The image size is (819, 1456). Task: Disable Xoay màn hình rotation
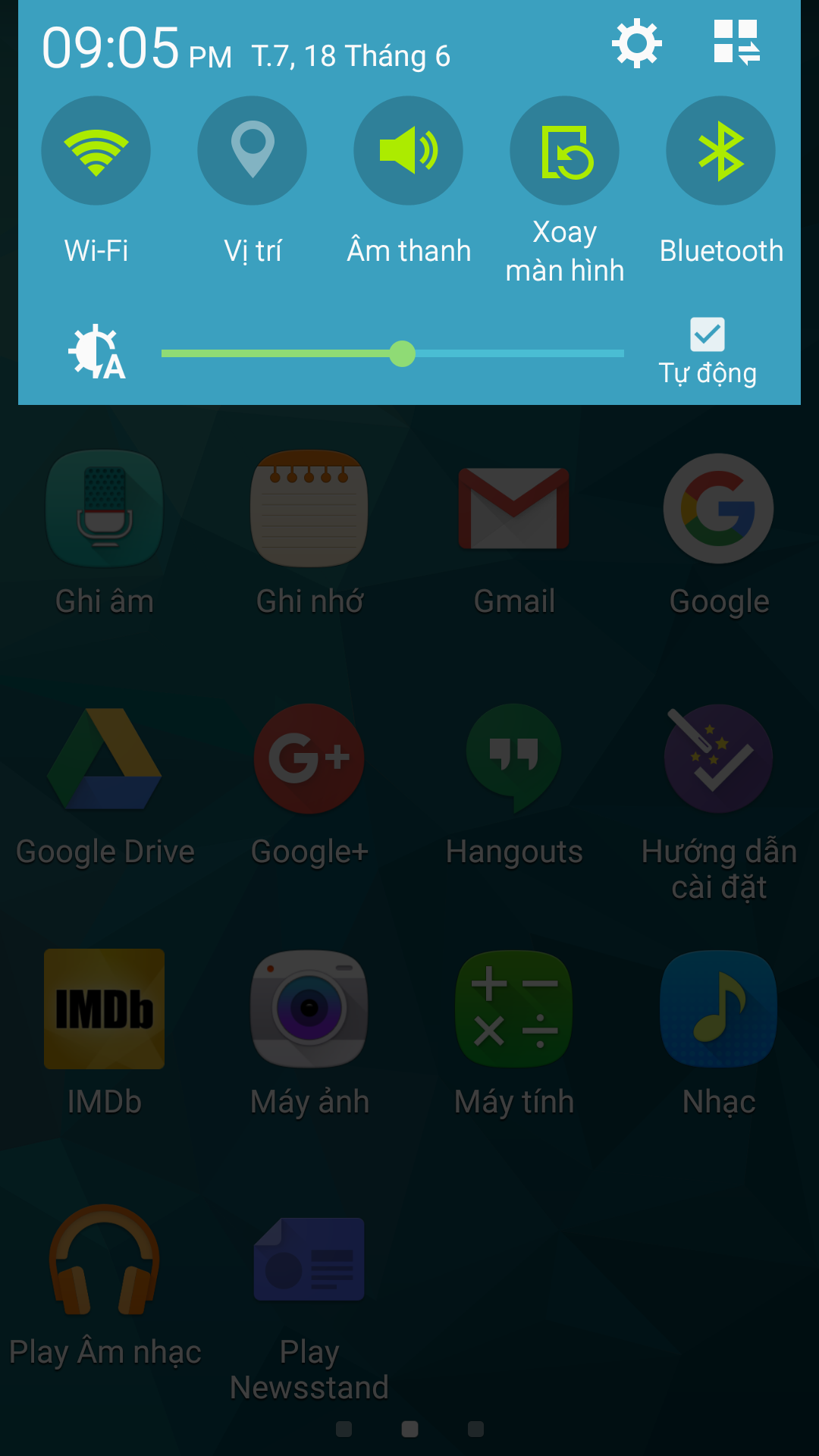(x=565, y=151)
